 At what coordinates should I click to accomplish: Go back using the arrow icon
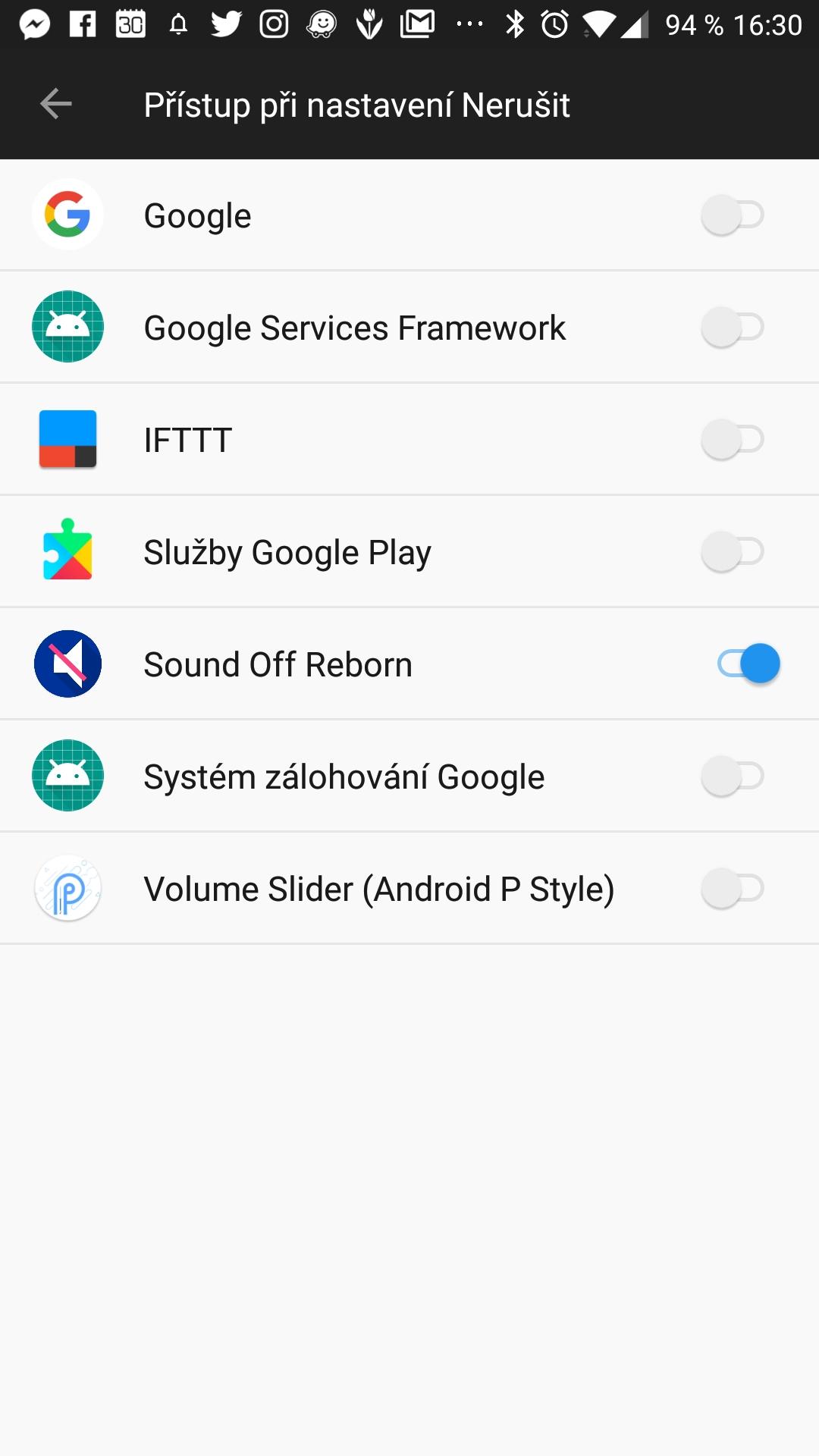coord(55,104)
